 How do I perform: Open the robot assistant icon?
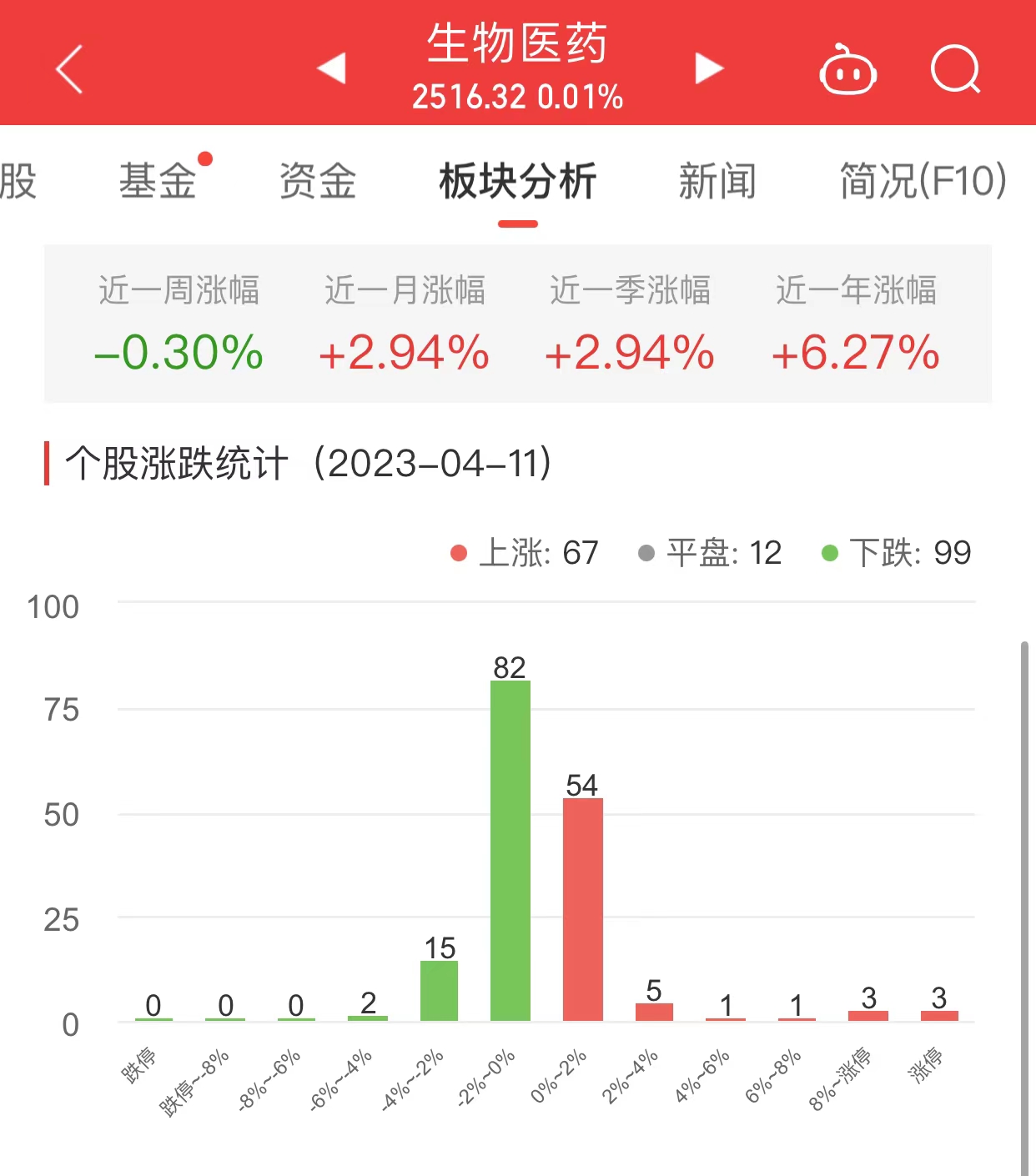click(847, 70)
